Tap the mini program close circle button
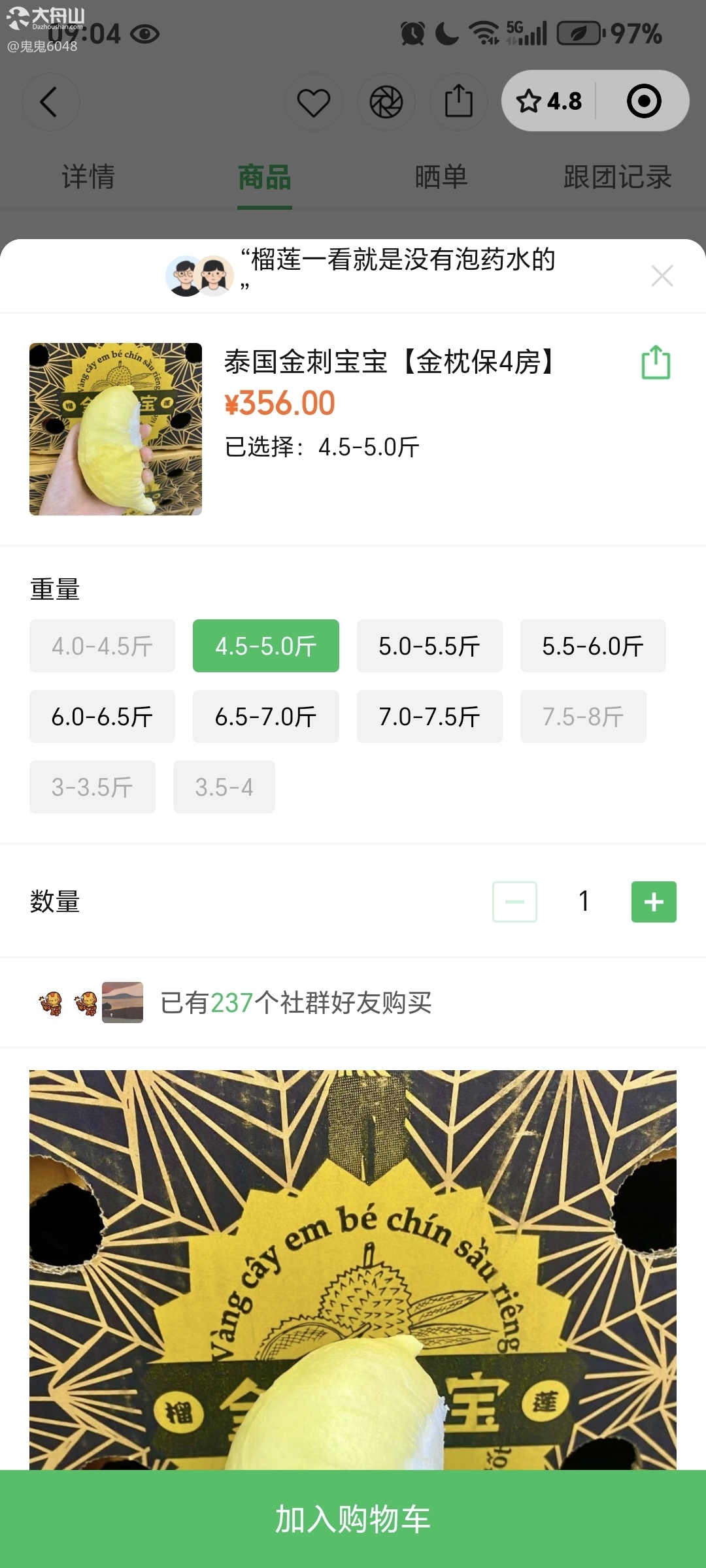 644,101
